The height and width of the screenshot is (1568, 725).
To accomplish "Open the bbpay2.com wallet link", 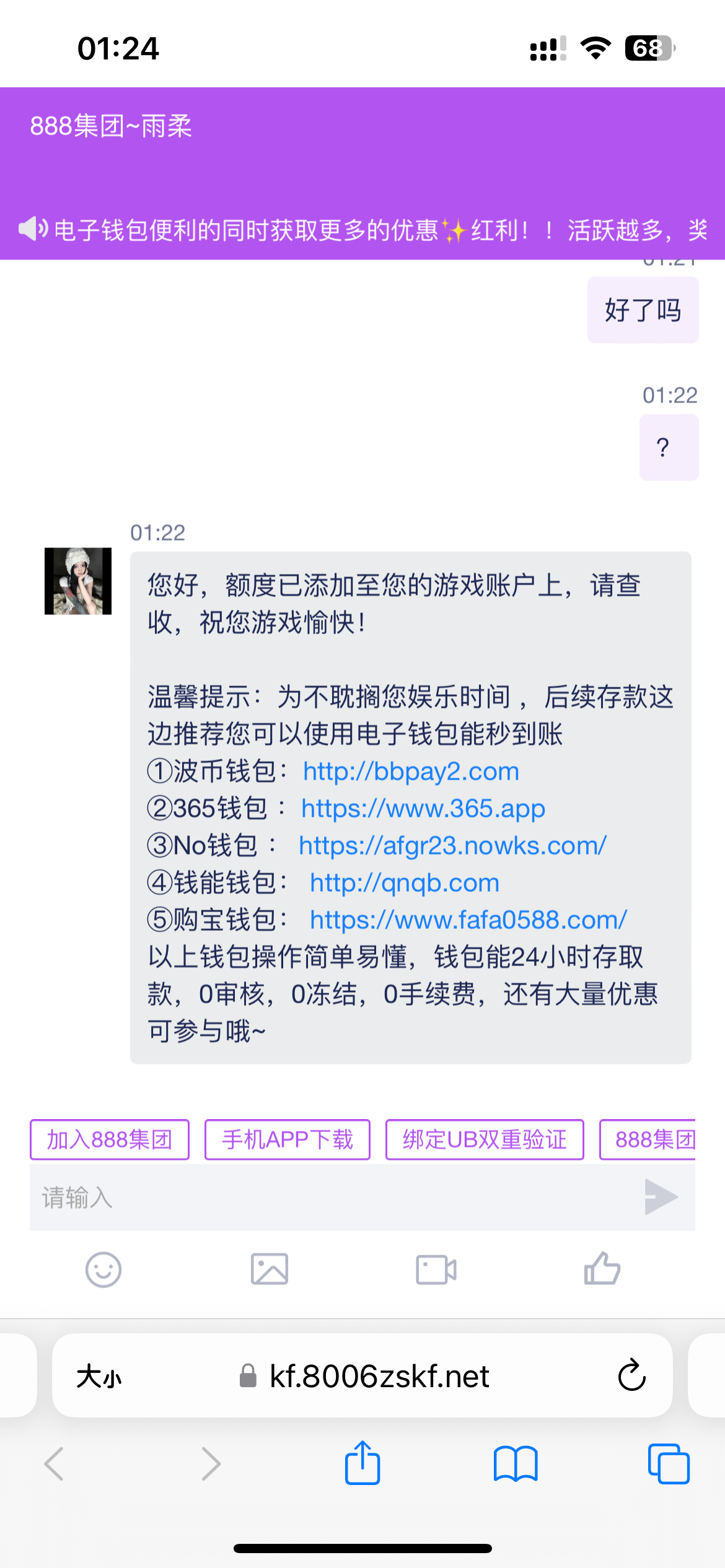I will coord(410,772).
